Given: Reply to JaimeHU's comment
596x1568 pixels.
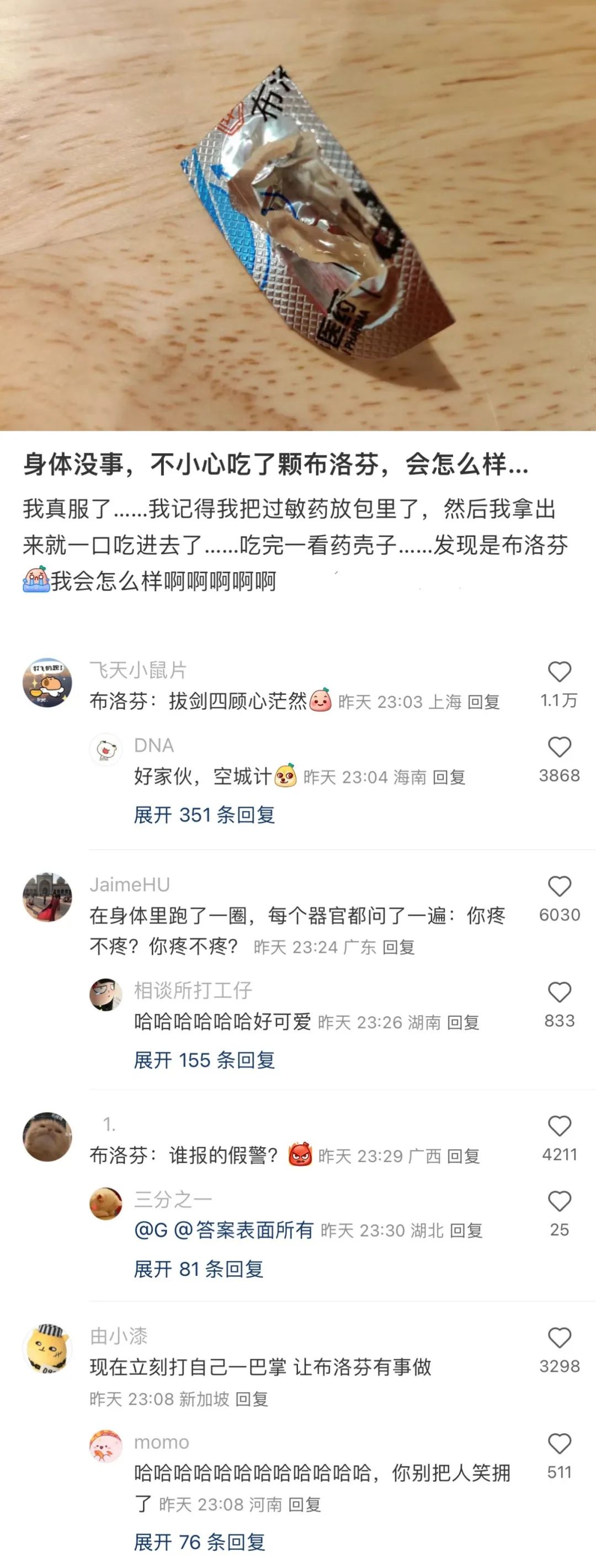Looking at the screenshot, I should point(398,947).
